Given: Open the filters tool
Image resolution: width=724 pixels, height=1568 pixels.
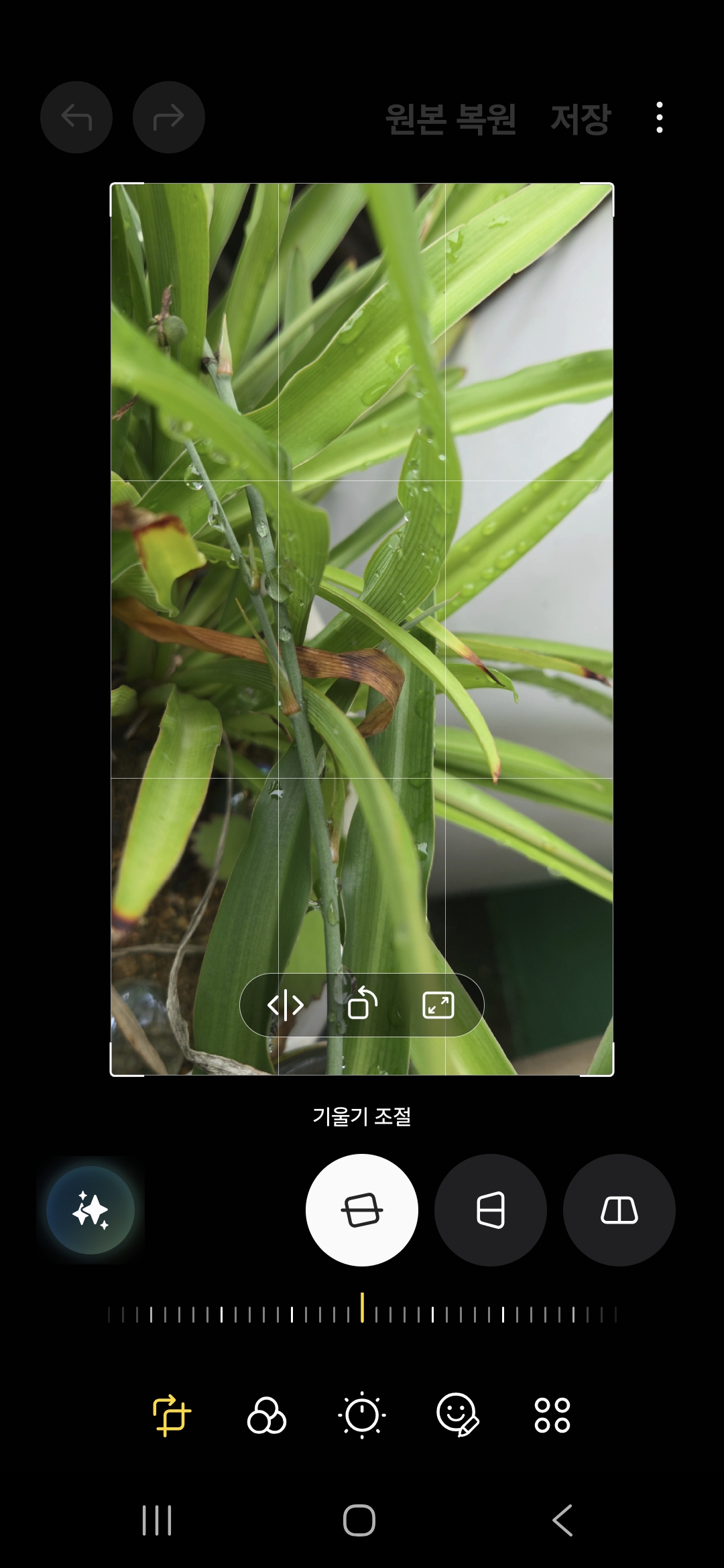Looking at the screenshot, I should click(x=267, y=1415).
